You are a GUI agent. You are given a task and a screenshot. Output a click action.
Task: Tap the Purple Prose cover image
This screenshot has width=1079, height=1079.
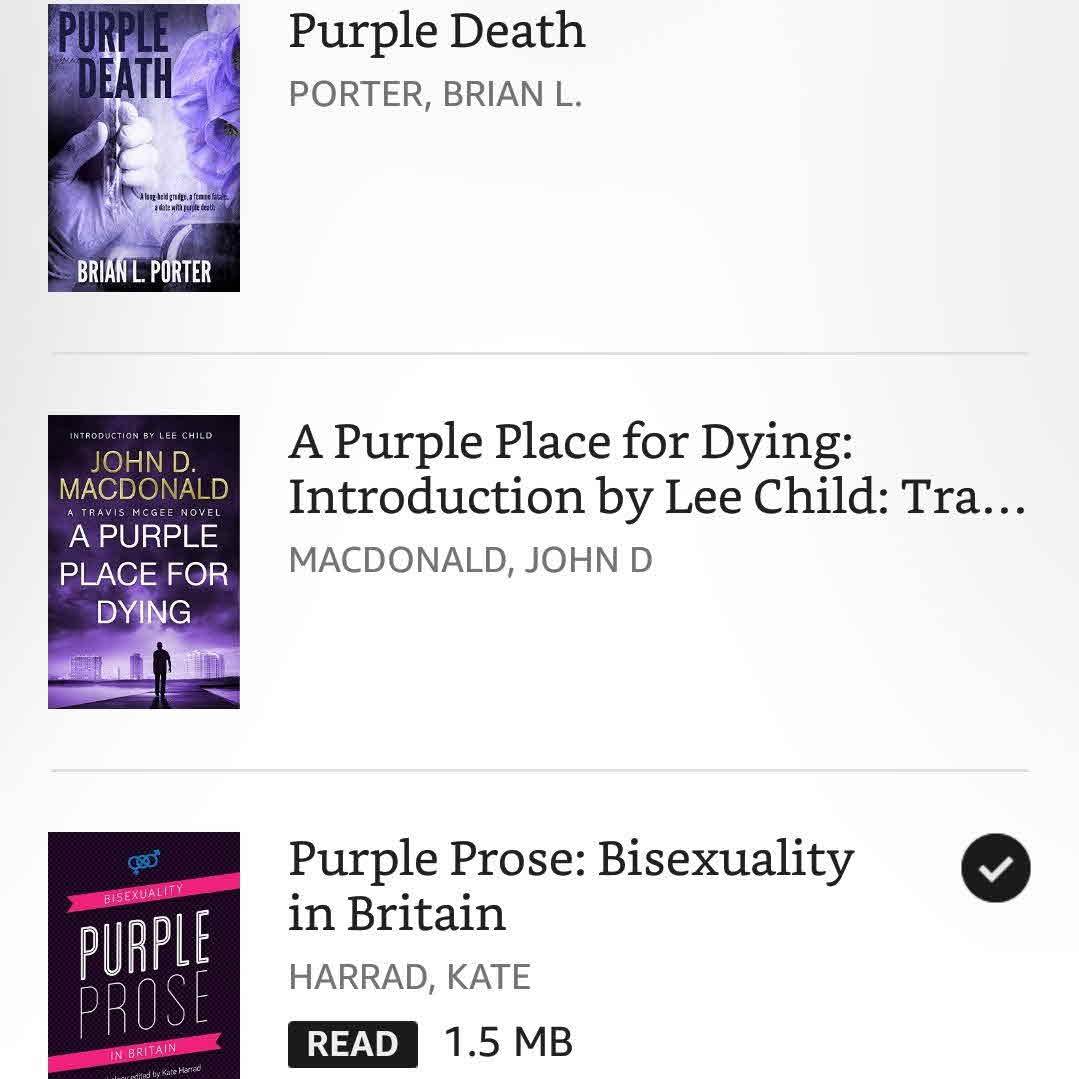point(144,955)
